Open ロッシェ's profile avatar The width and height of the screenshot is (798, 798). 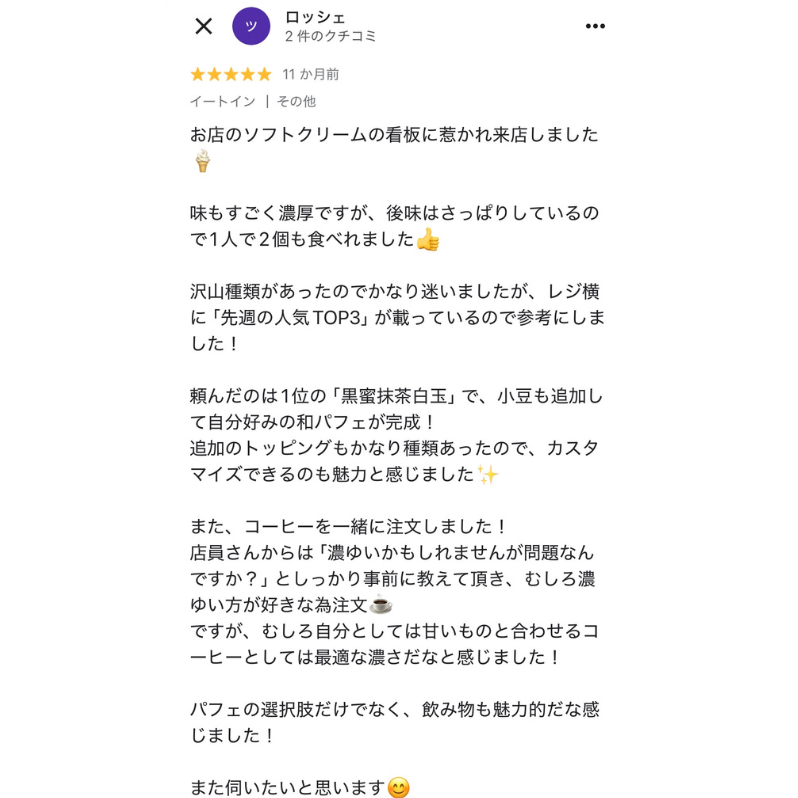251,26
